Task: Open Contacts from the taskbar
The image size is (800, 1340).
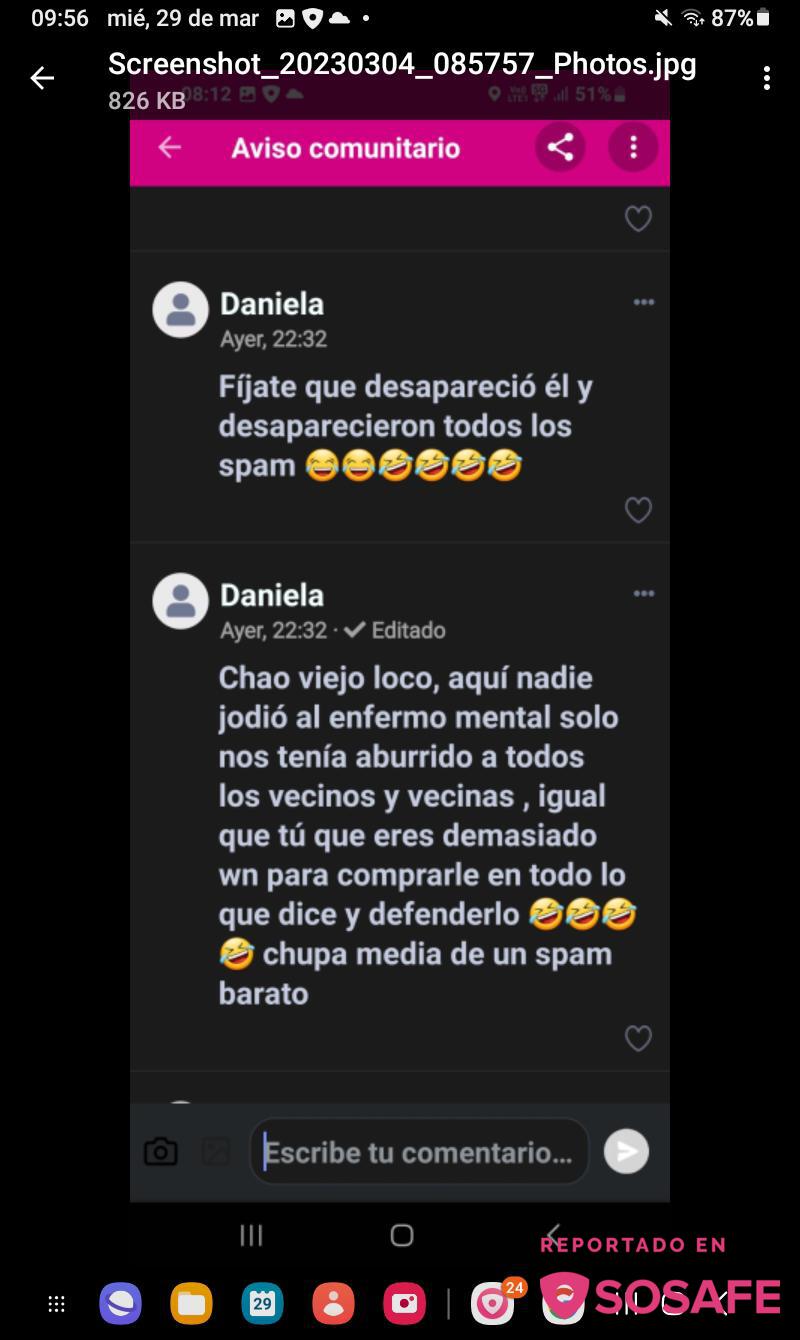Action: (333, 1304)
